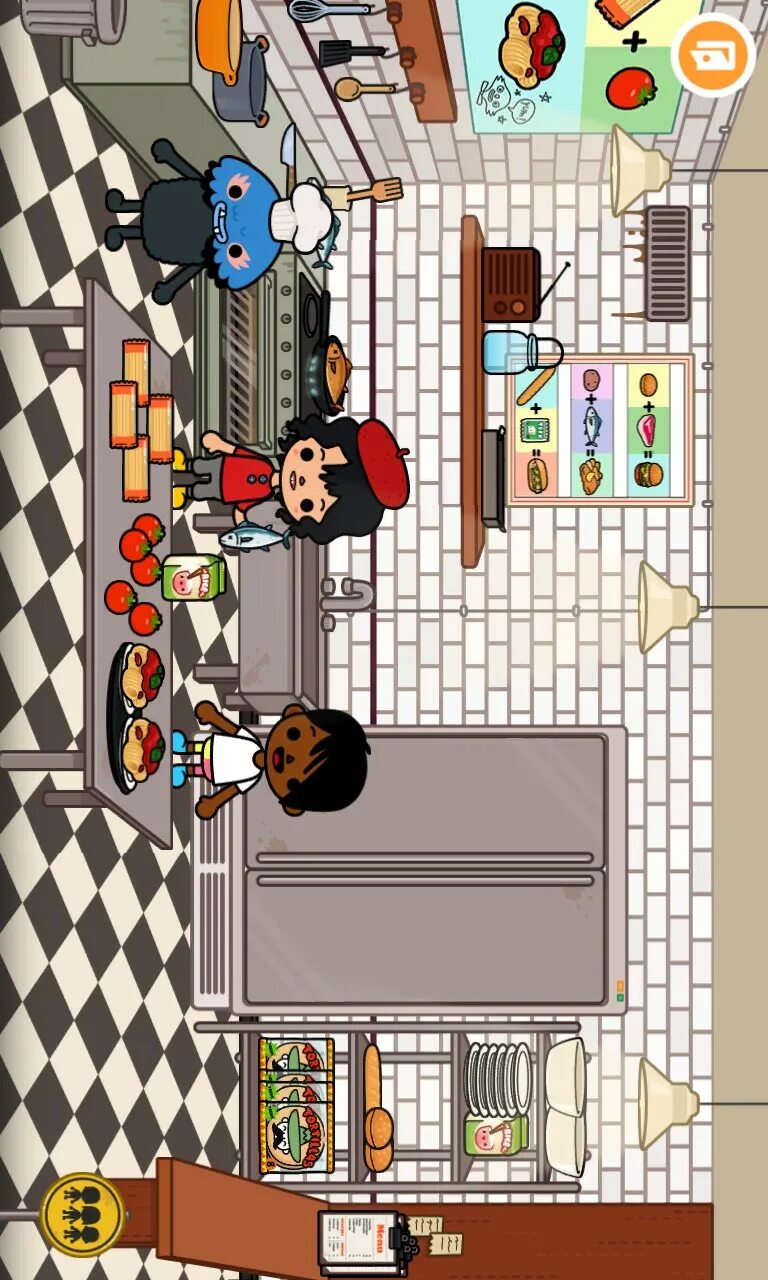768x1280 pixels.
Task: Open the yellow characters selection button
Action: [x=82, y=1214]
